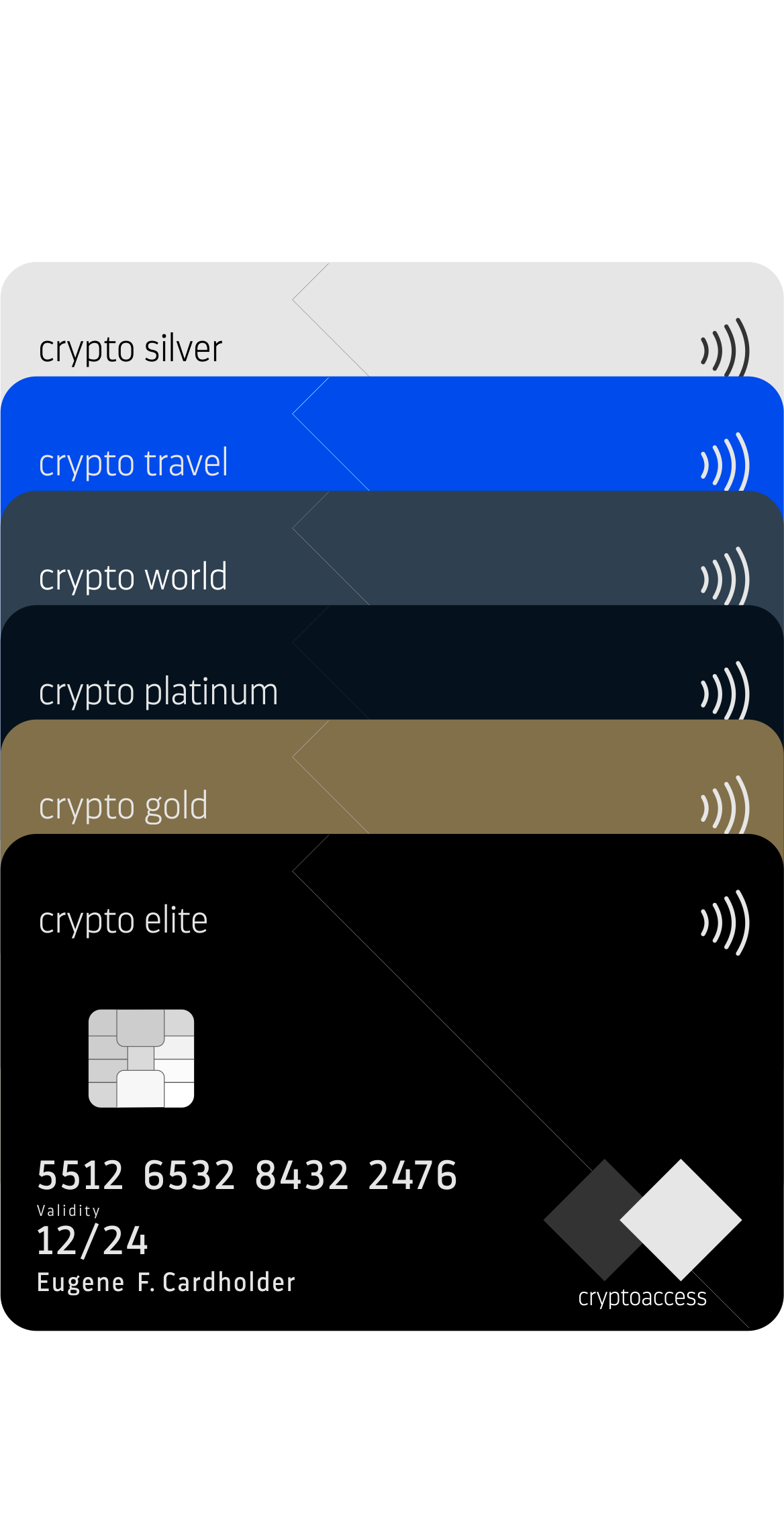The width and height of the screenshot is (784, 1518).
Task: Select the crypto silver card
Action: coord(392,320)
